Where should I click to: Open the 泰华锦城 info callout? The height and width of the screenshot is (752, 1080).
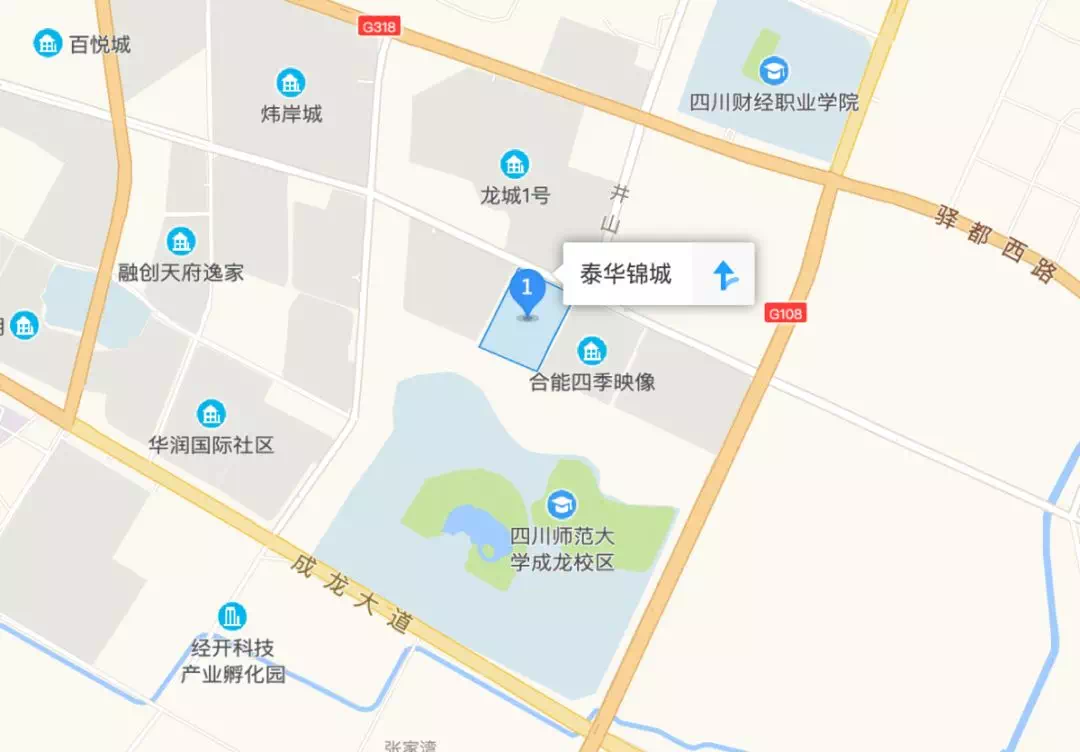coord(626,274)
